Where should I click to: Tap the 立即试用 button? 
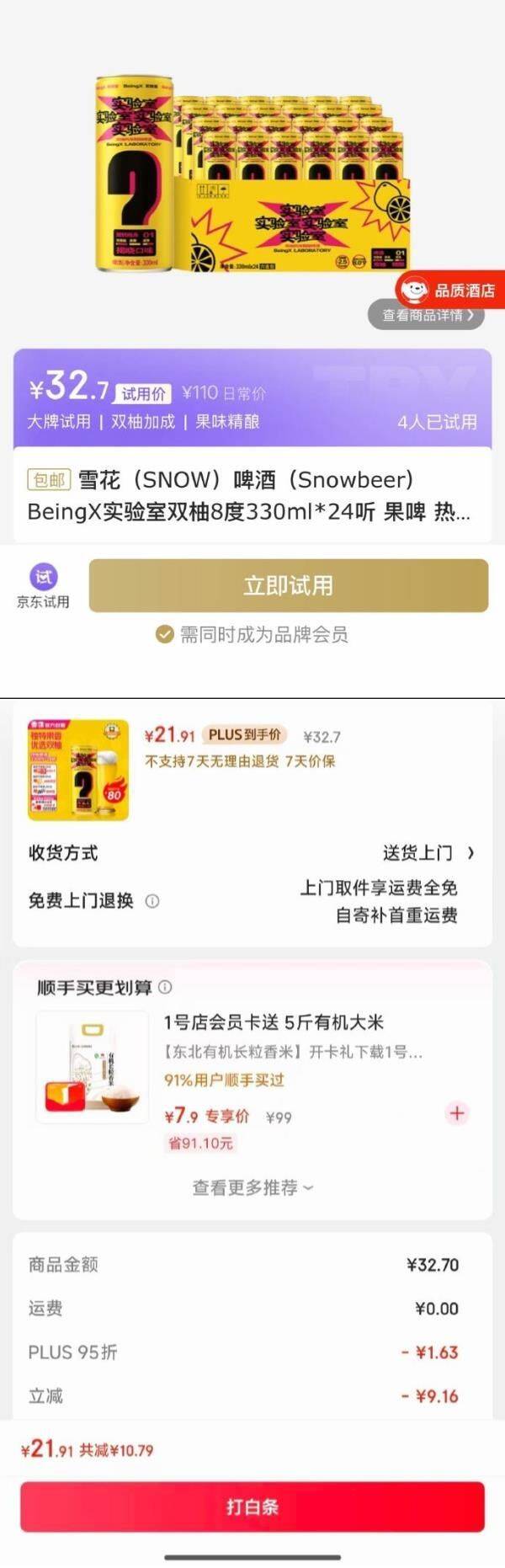coord(289,585)
